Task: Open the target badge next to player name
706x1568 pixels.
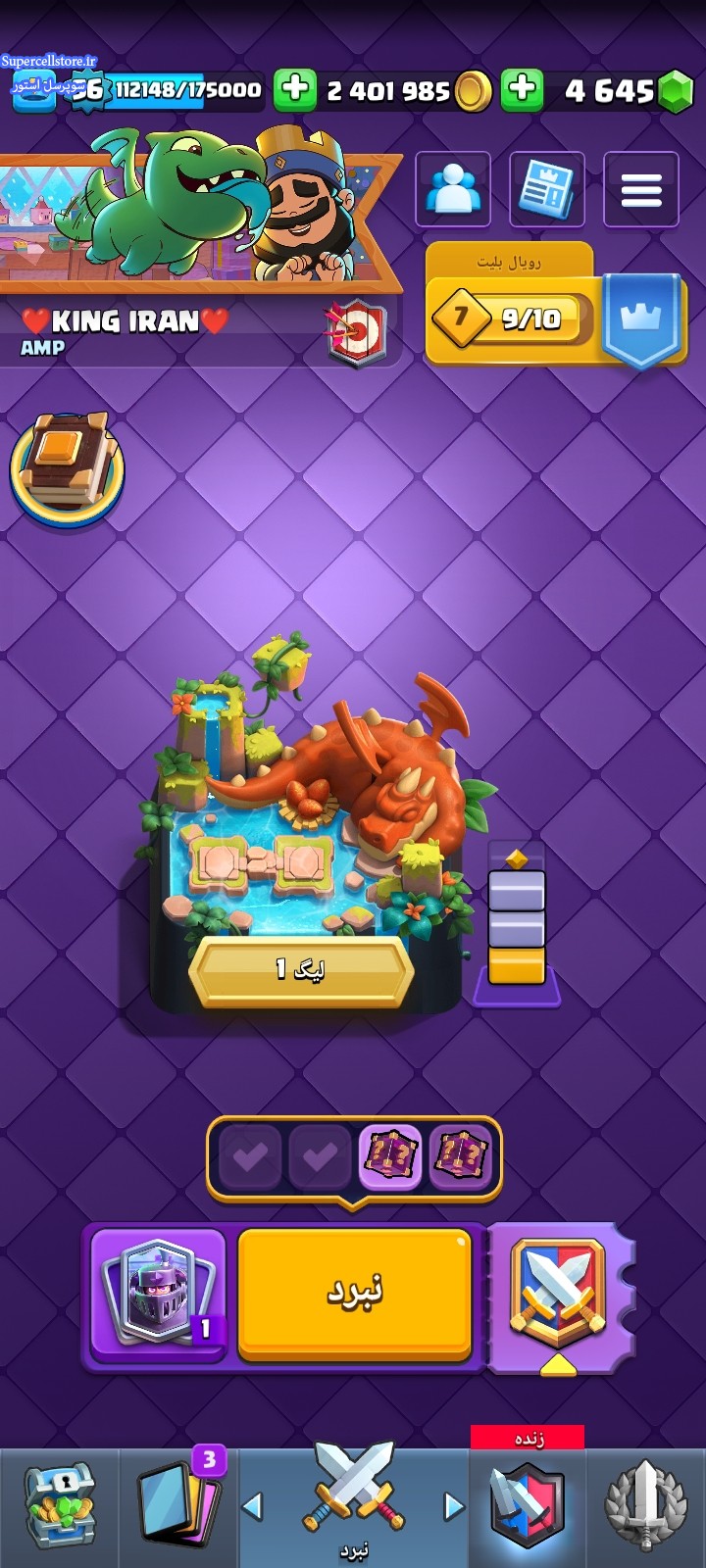Action: coord(358,333)
